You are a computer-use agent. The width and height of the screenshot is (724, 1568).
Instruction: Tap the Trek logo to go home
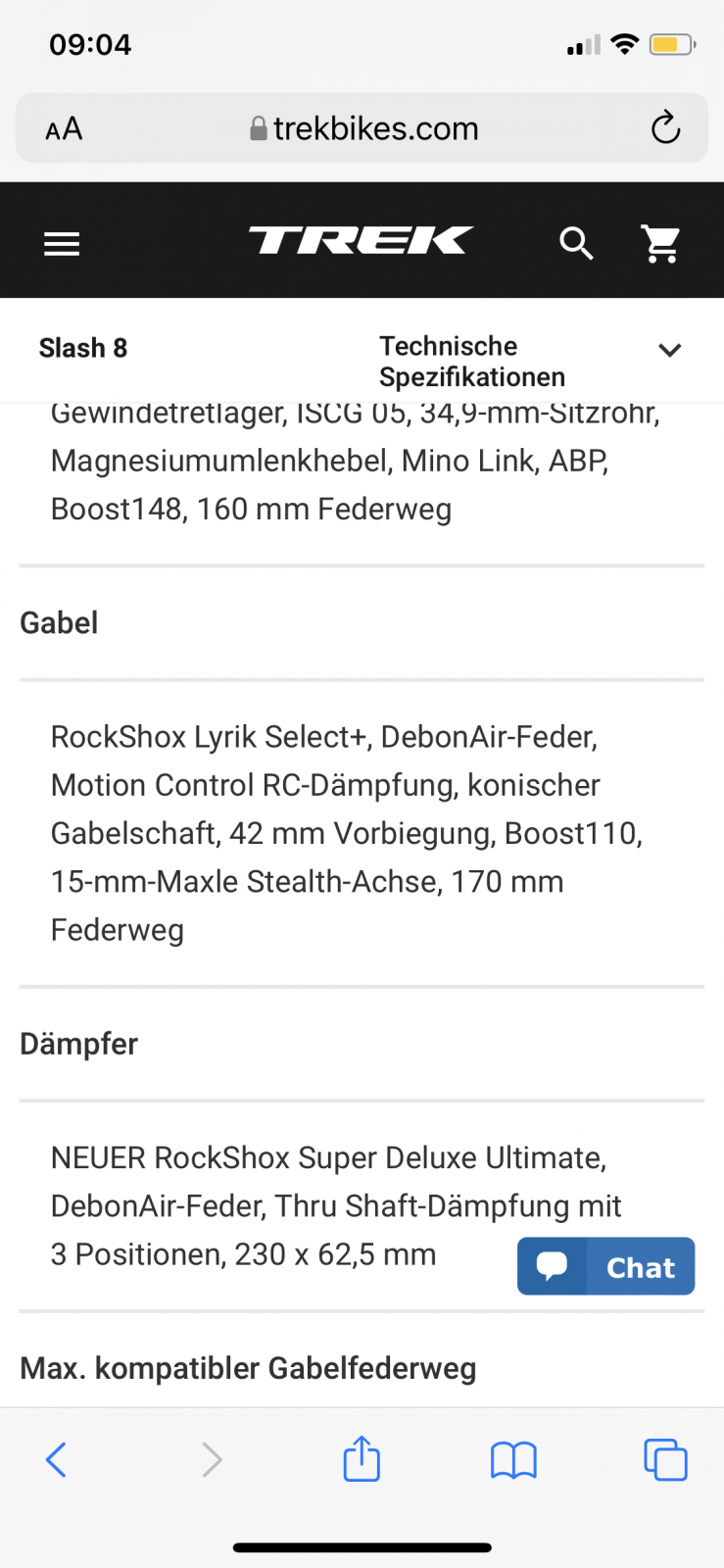[x=361, y=240]
